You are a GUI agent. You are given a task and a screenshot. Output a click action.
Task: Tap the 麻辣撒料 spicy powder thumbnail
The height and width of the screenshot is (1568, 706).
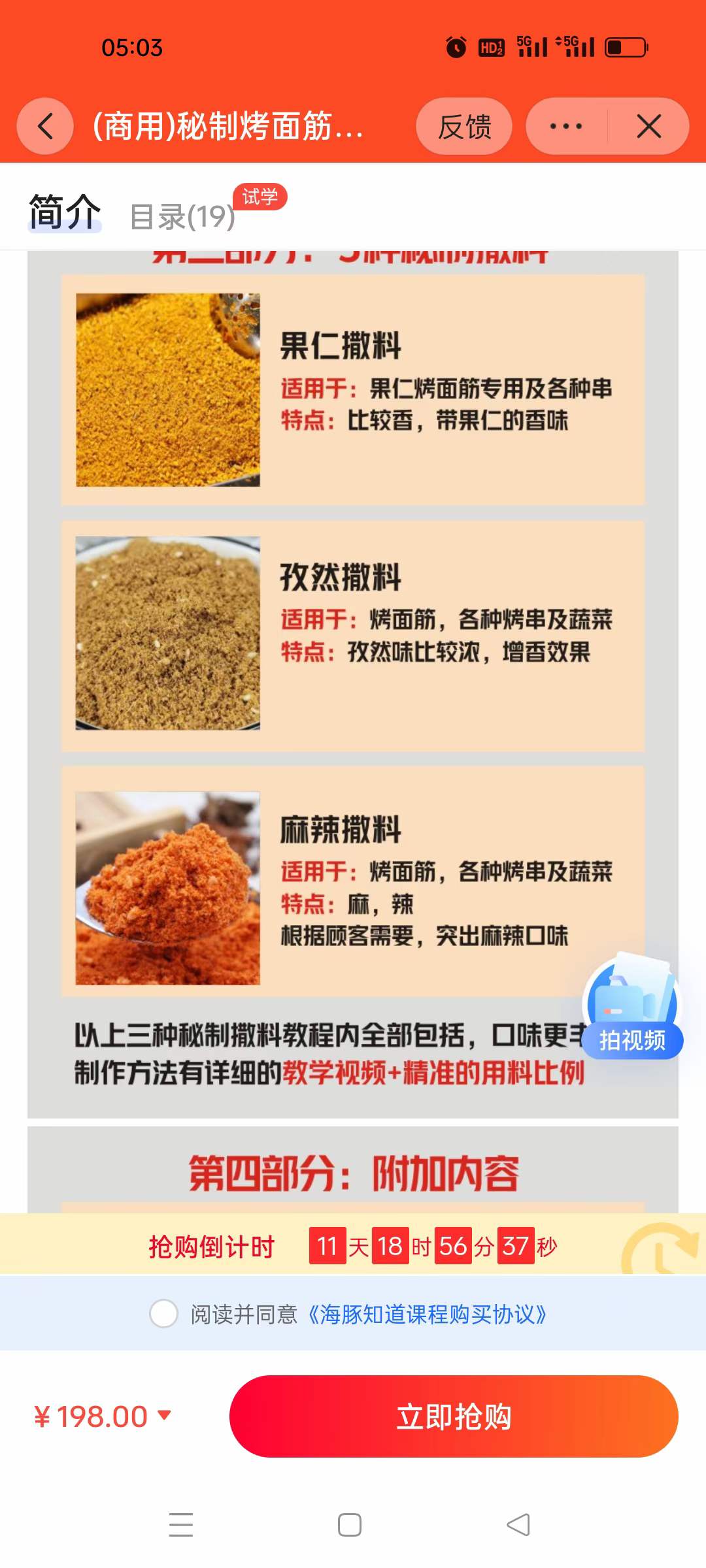167,887
